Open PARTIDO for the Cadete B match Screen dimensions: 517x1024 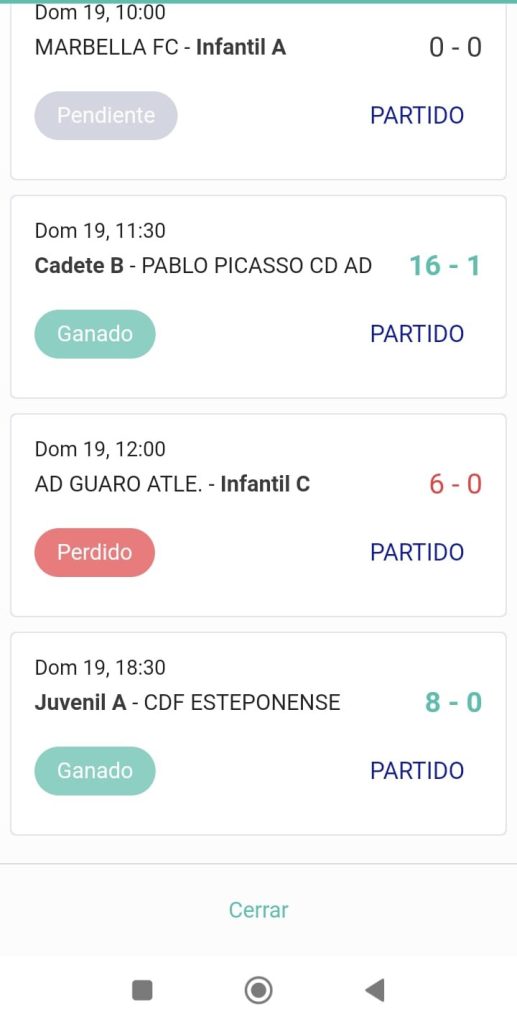click(416, 334)
